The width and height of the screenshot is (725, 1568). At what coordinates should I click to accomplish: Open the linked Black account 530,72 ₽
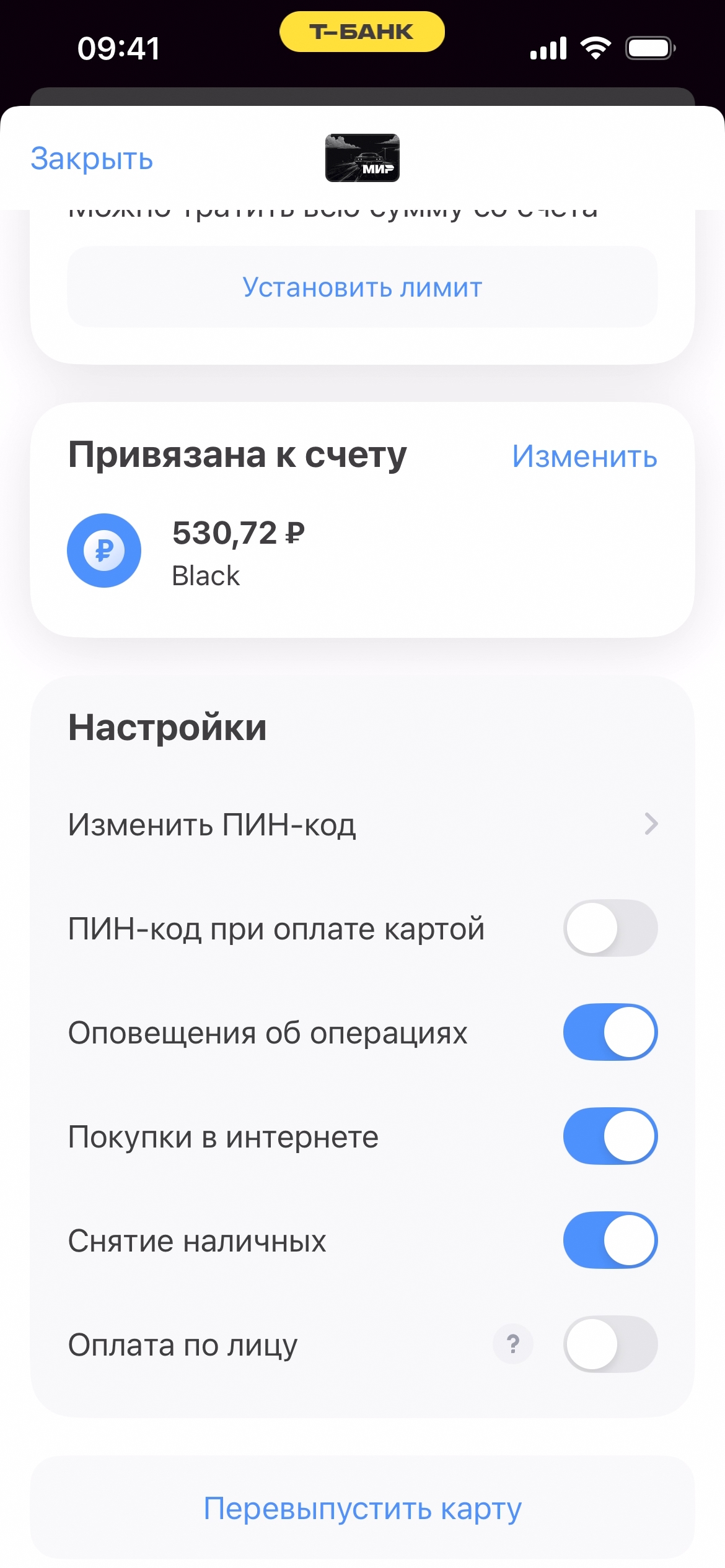coord(238,551)
